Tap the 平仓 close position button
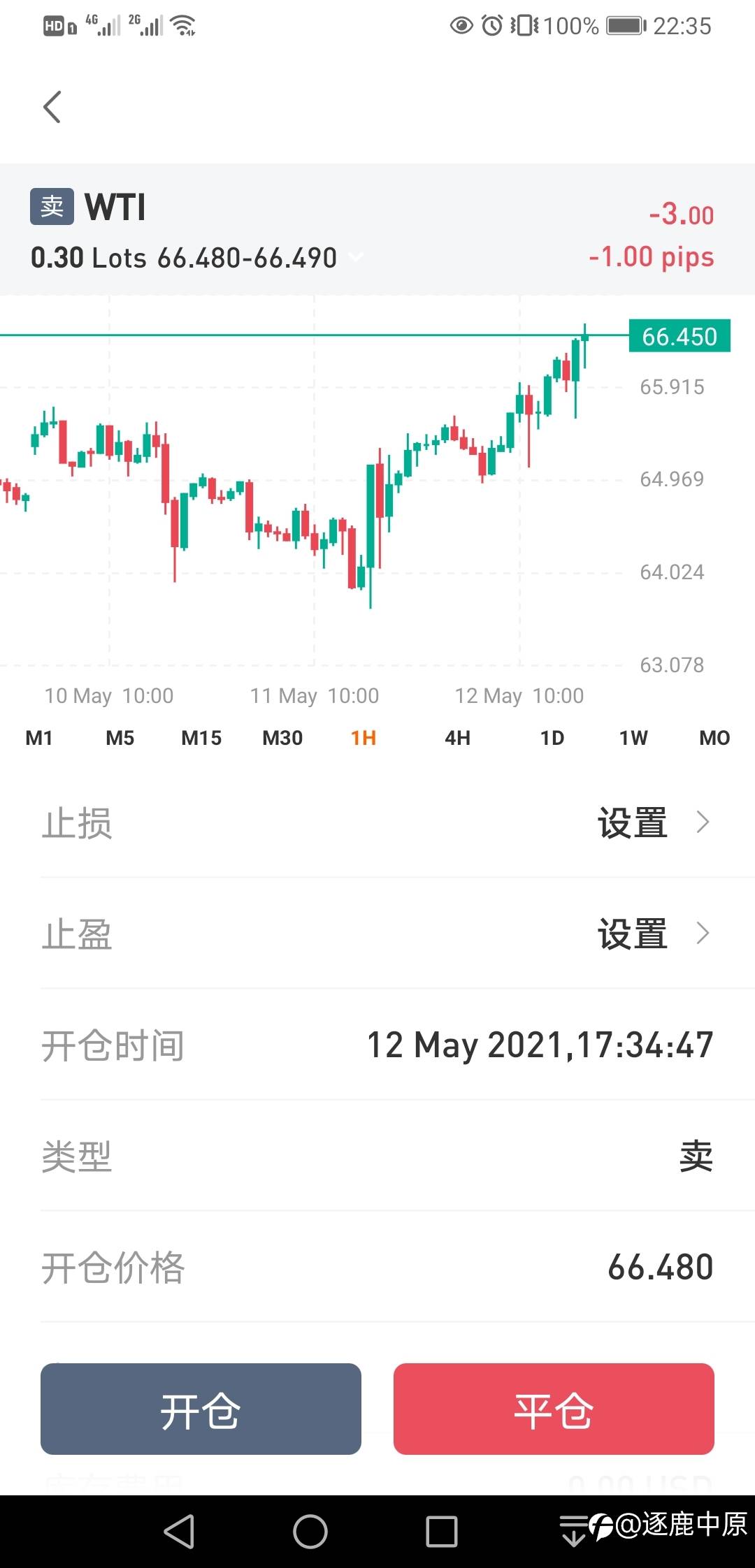 554,1409
